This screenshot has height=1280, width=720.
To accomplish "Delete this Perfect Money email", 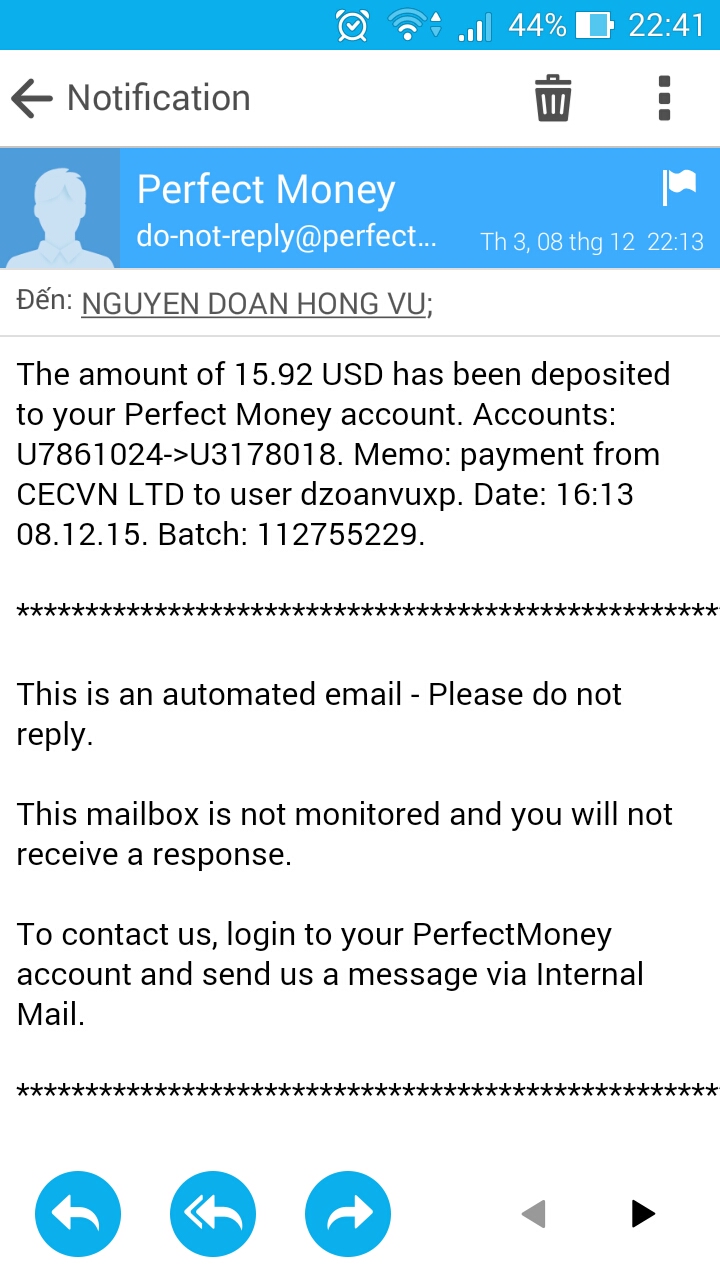I will pos(552,98).
